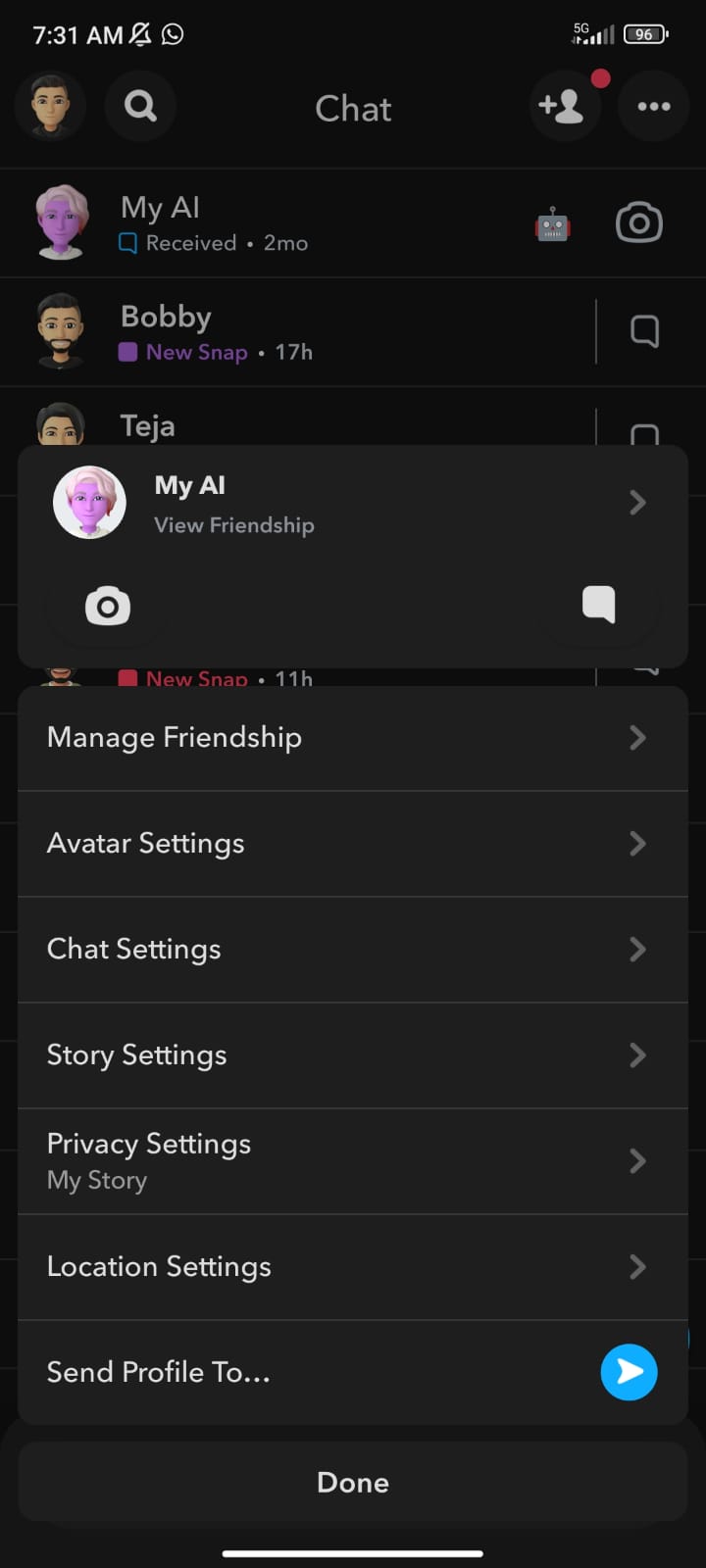Open my profile avatar
The width and height of the screenshot is (706, 1568).
[x=51, y=106]
